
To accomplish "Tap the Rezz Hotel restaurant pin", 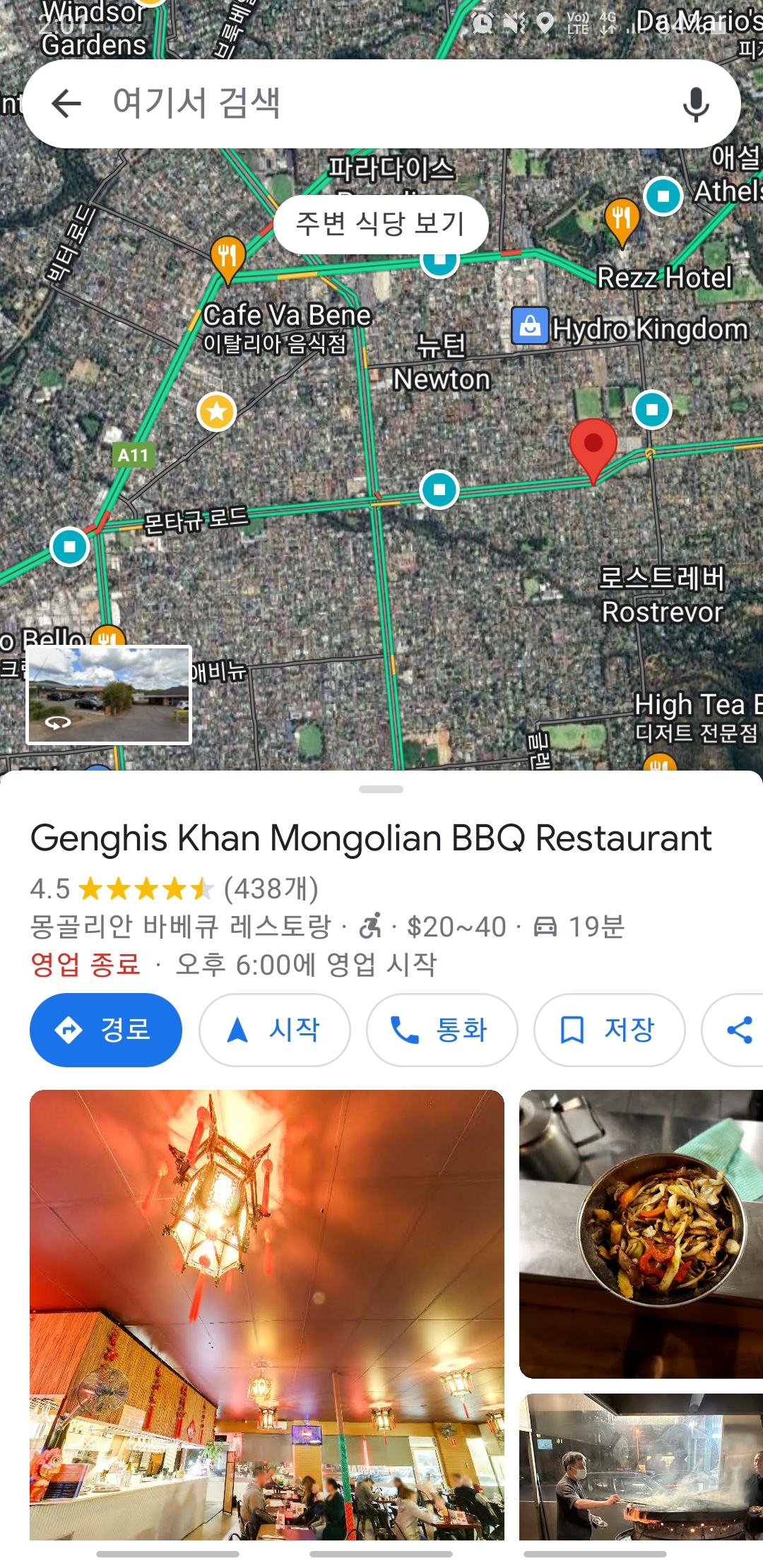I will pos(622,219).
